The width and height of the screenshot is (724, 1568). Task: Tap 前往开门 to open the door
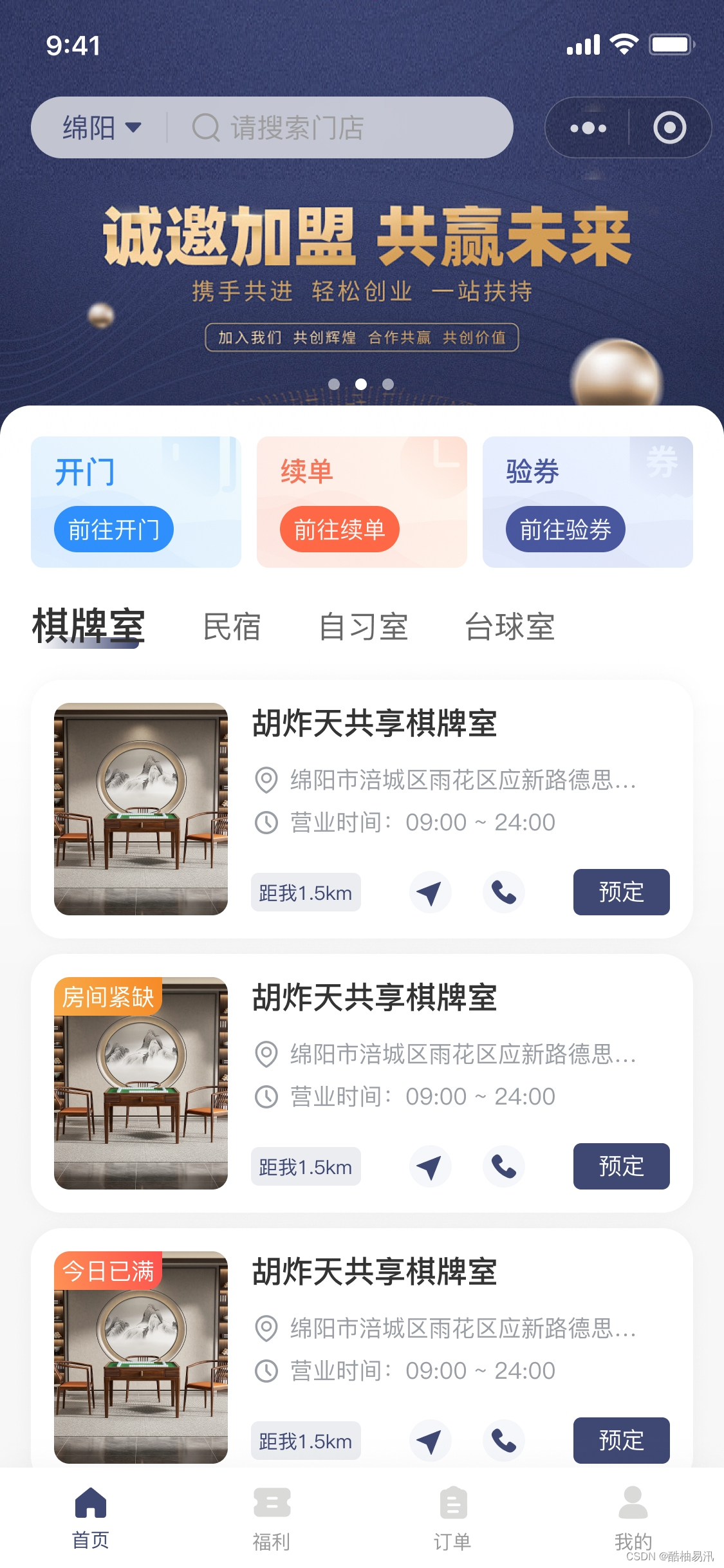click(x=114, y=529)
